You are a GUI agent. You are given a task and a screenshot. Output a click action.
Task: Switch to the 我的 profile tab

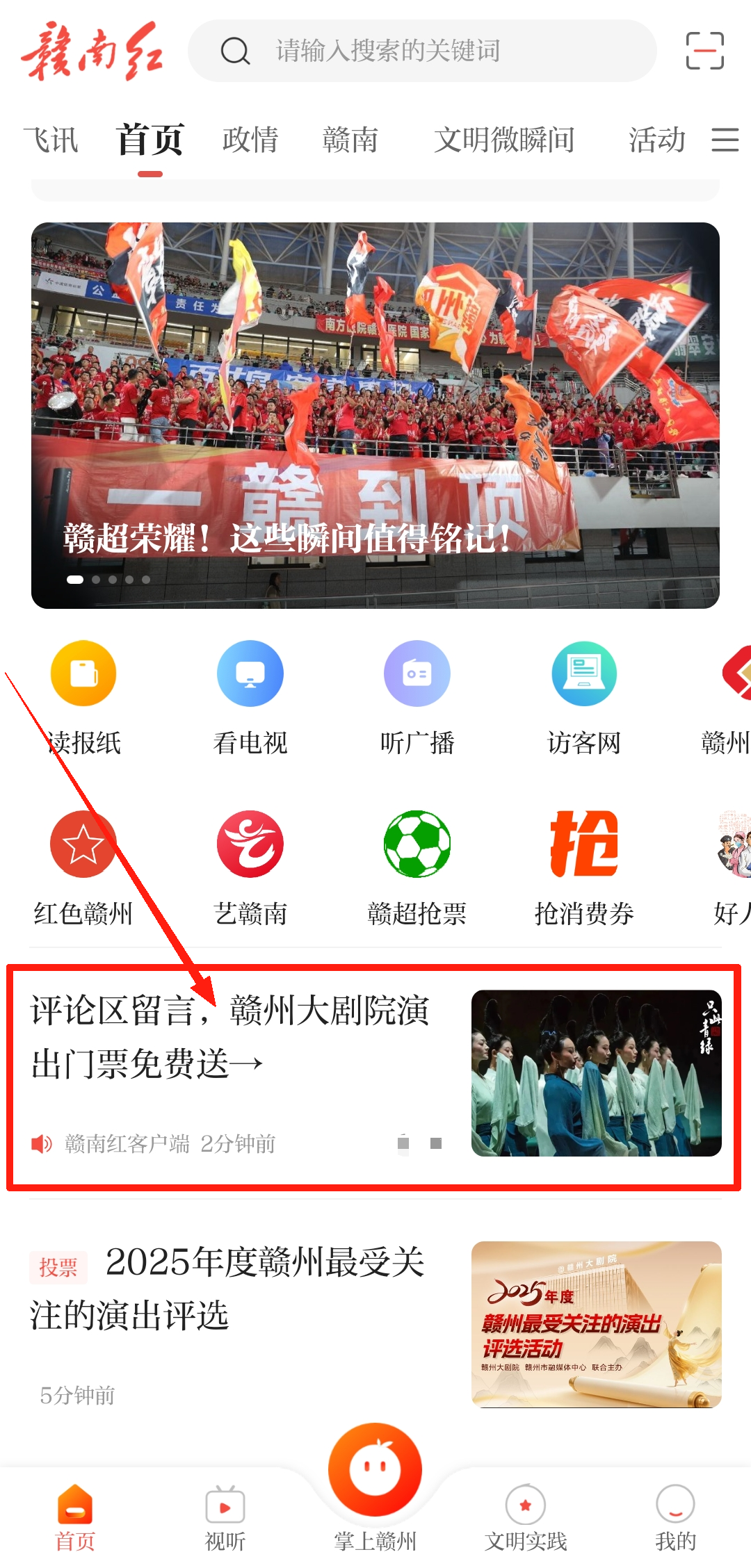(675, 1519)
